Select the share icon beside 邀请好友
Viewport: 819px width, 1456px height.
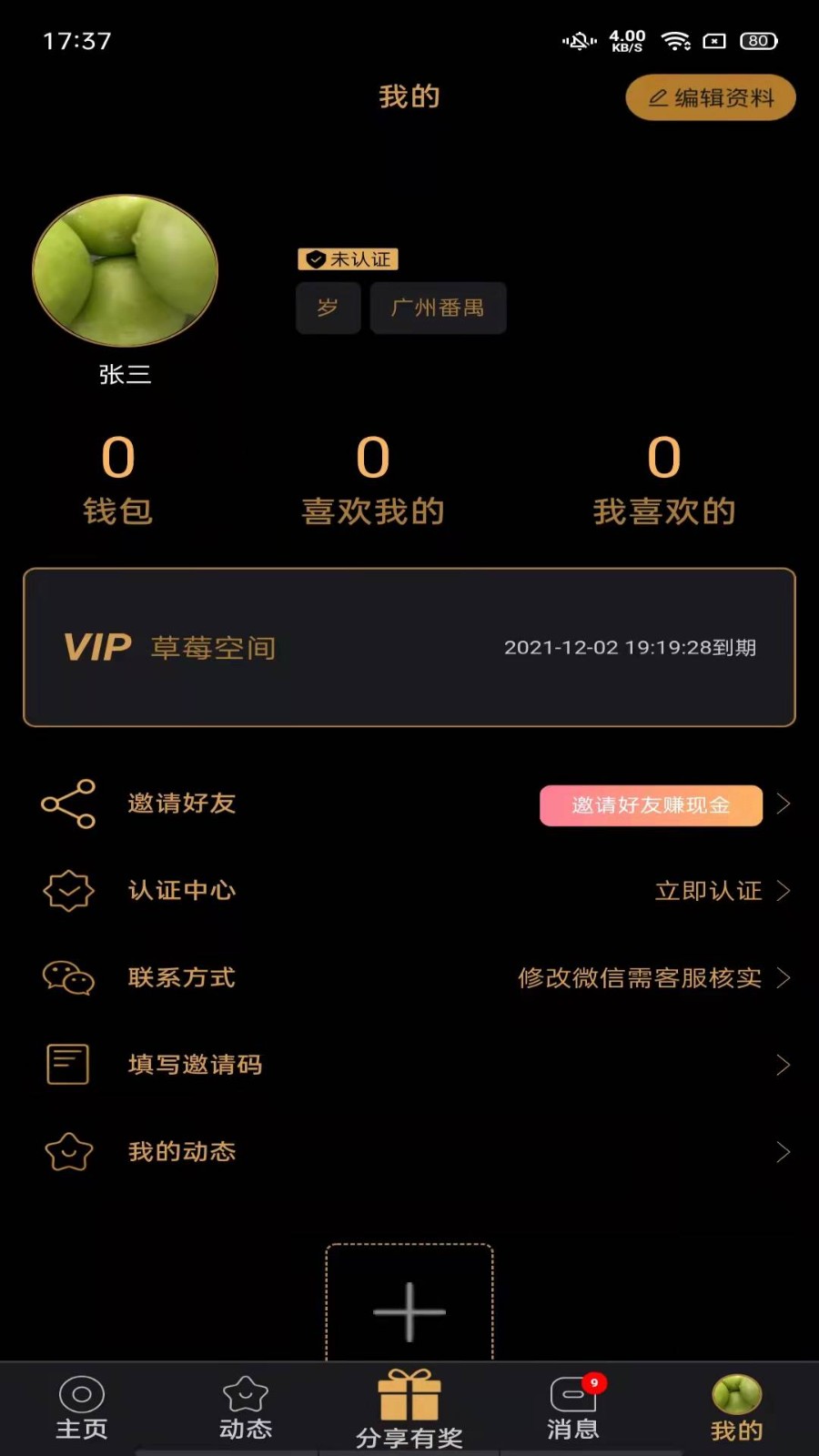[x=66, y=804]
